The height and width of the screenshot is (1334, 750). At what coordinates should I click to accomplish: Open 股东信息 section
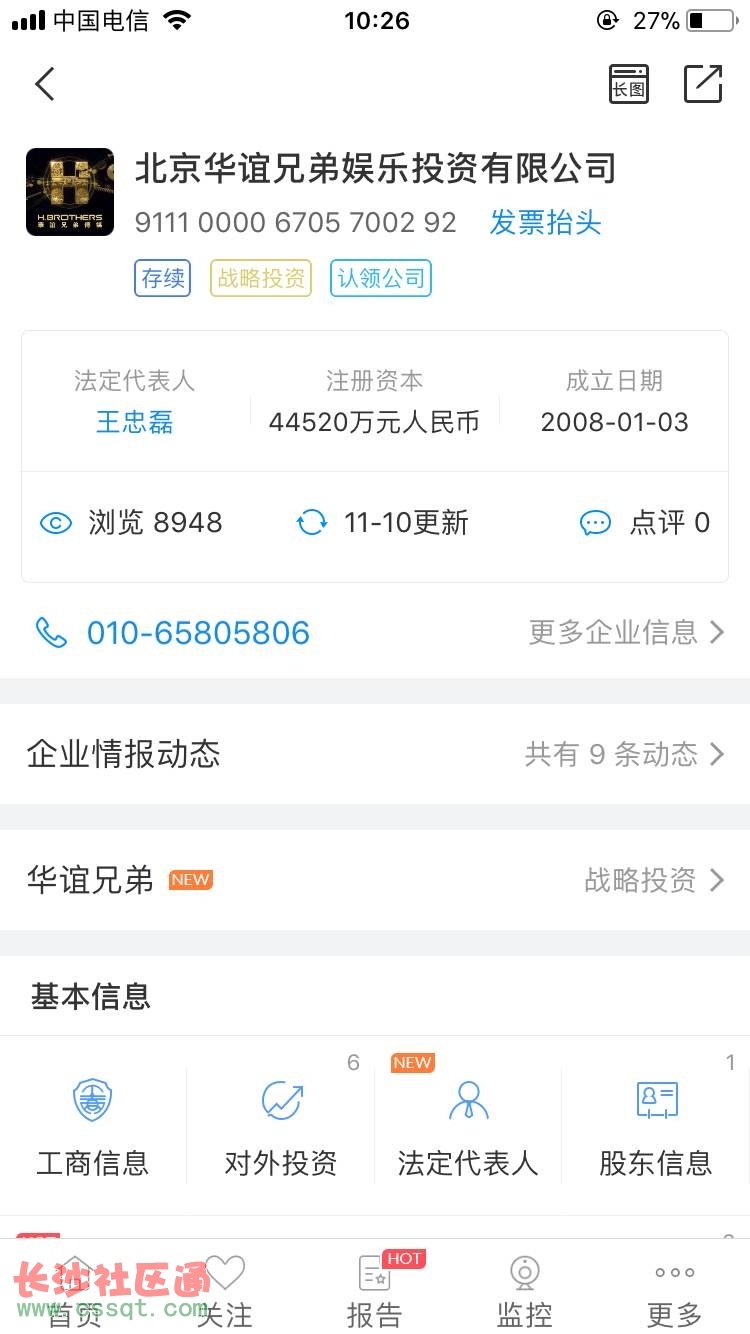click(x=656, y=1126)
